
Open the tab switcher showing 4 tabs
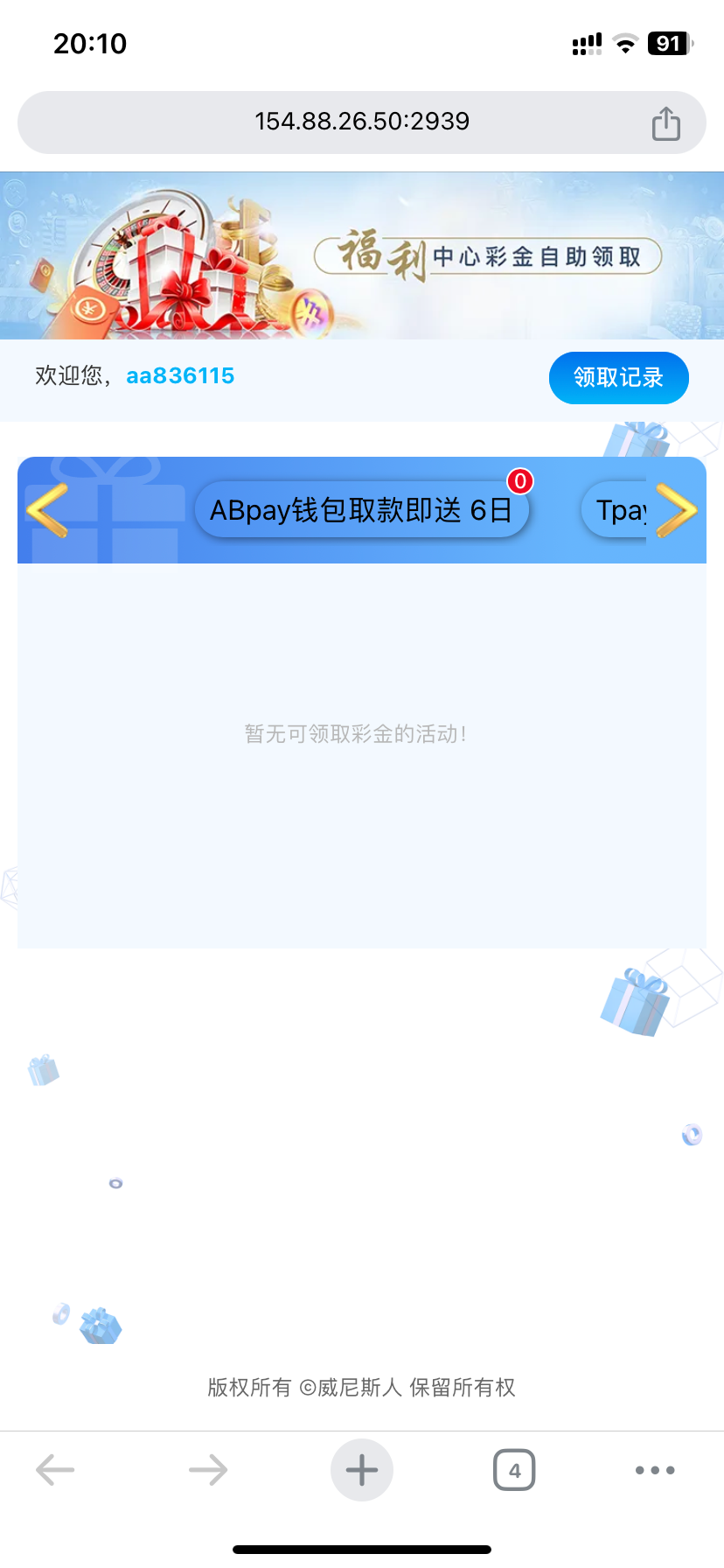[x=514, y=1470]
